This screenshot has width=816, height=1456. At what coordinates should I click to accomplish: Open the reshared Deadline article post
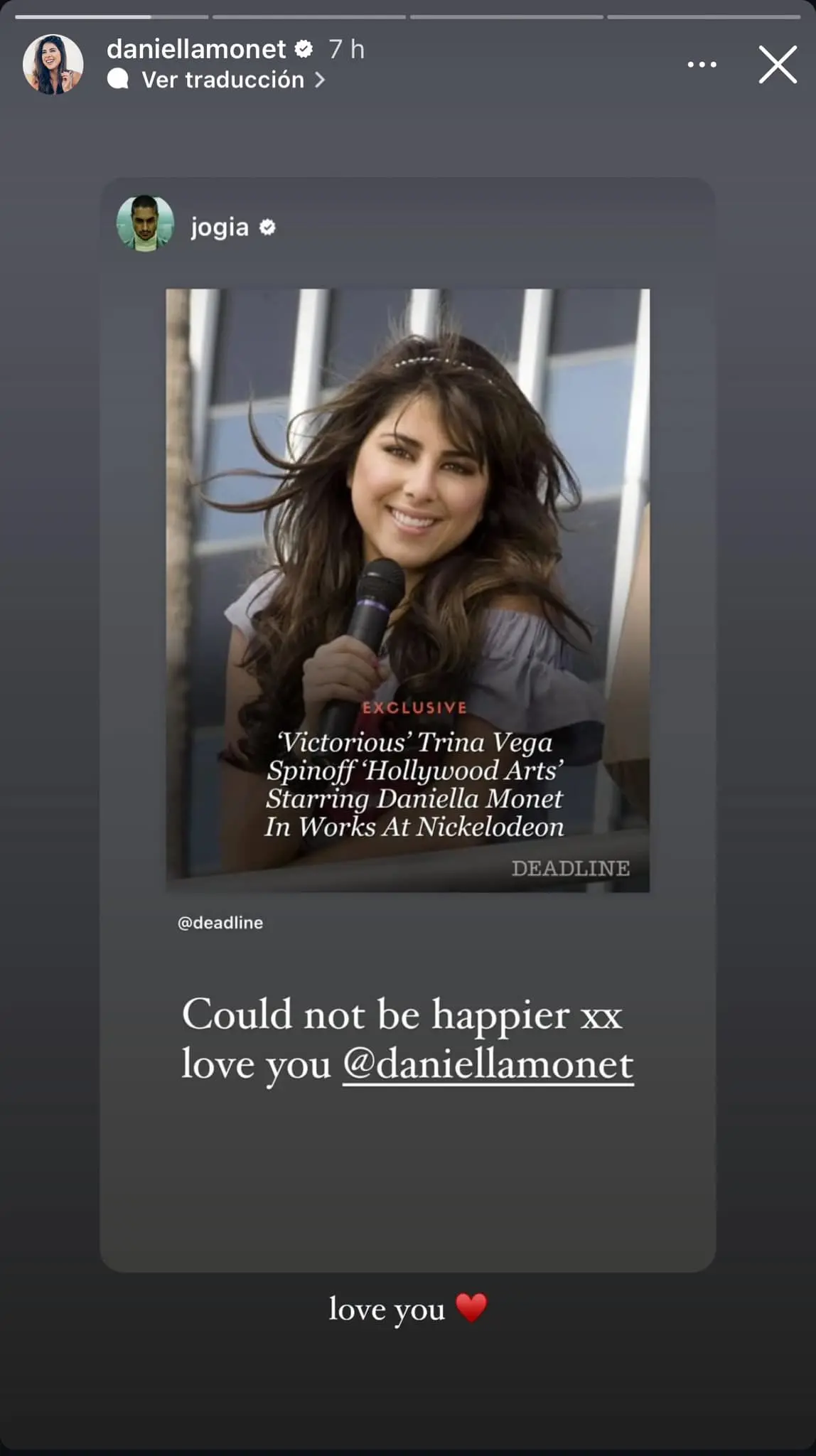(407, 590)
